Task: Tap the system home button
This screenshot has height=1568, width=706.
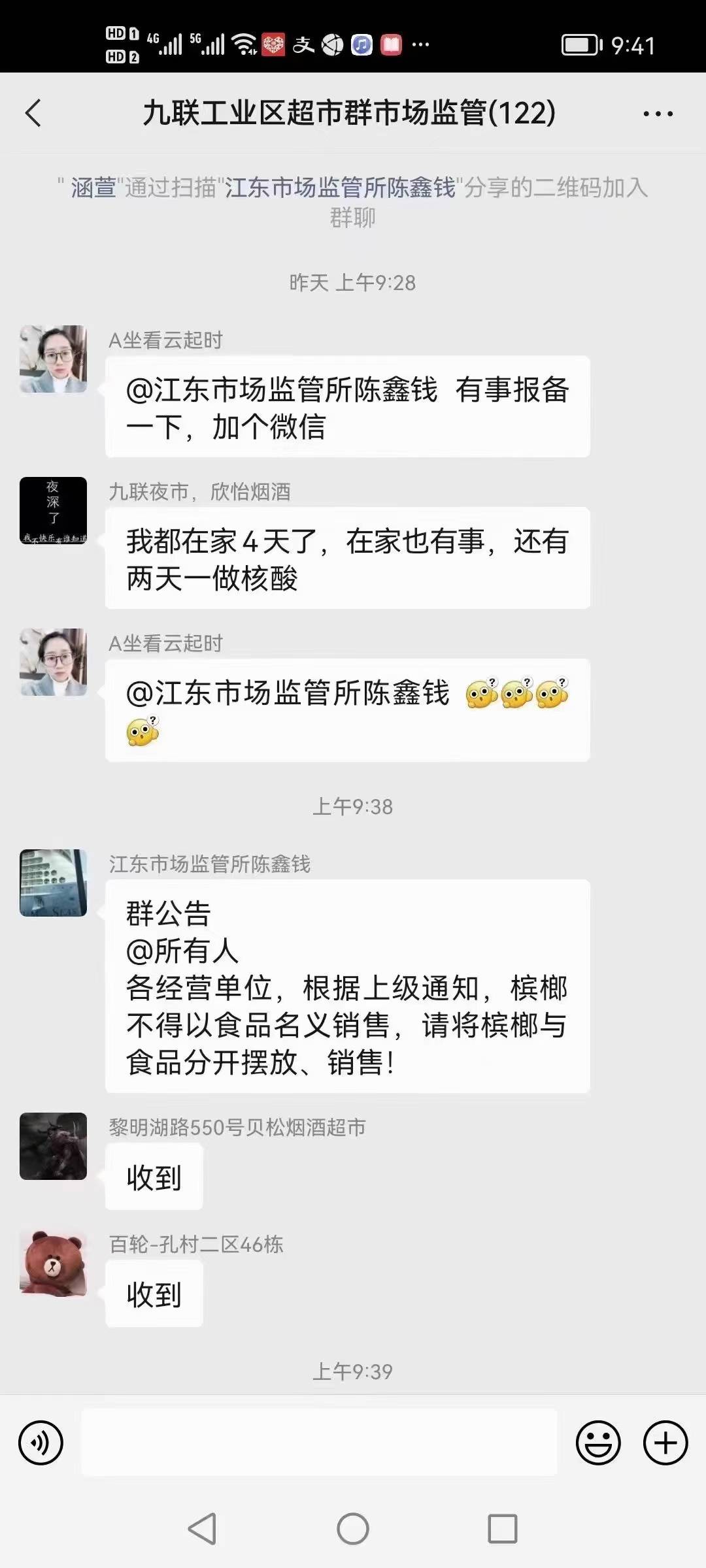Action: (x=353, y=1529)
